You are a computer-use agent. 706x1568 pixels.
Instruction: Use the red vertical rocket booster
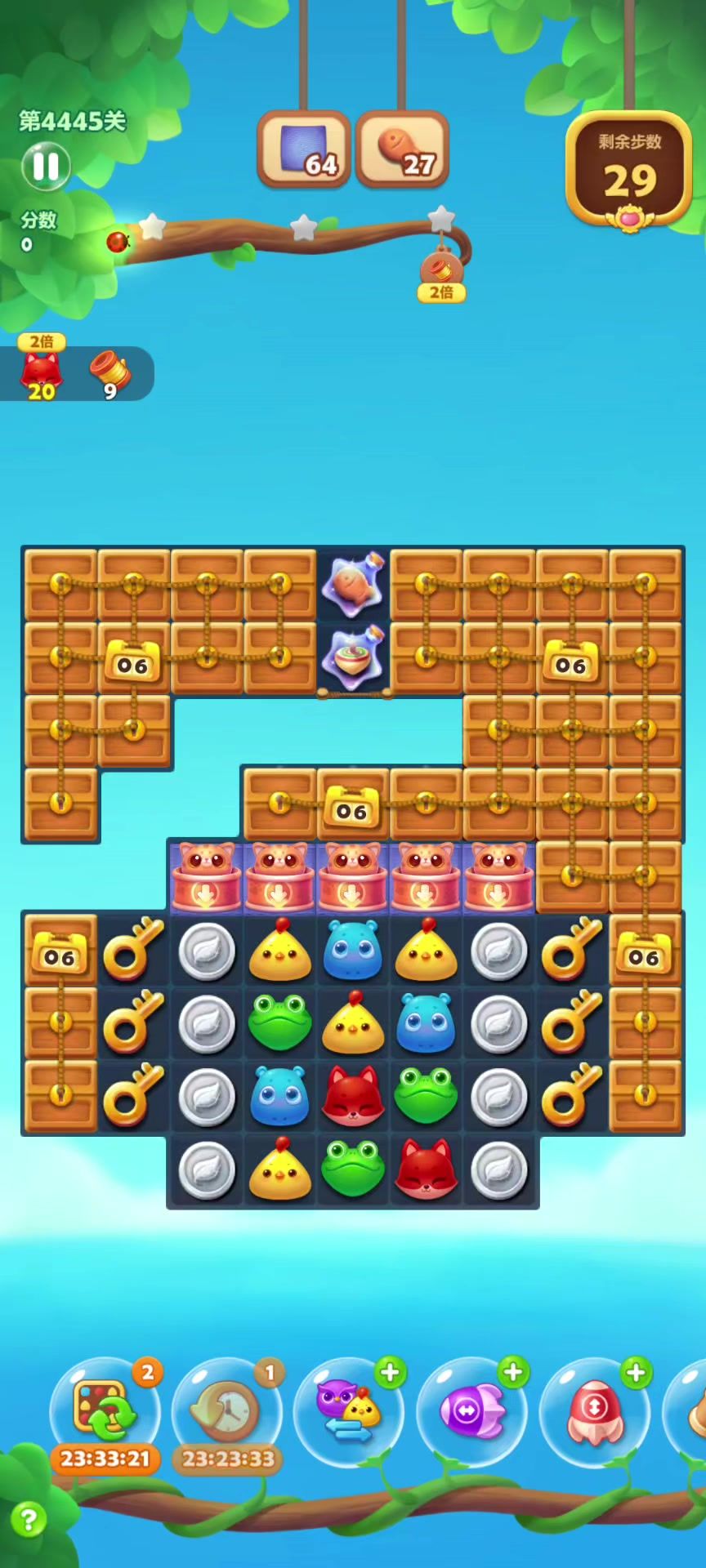(x=594, y=1410)
